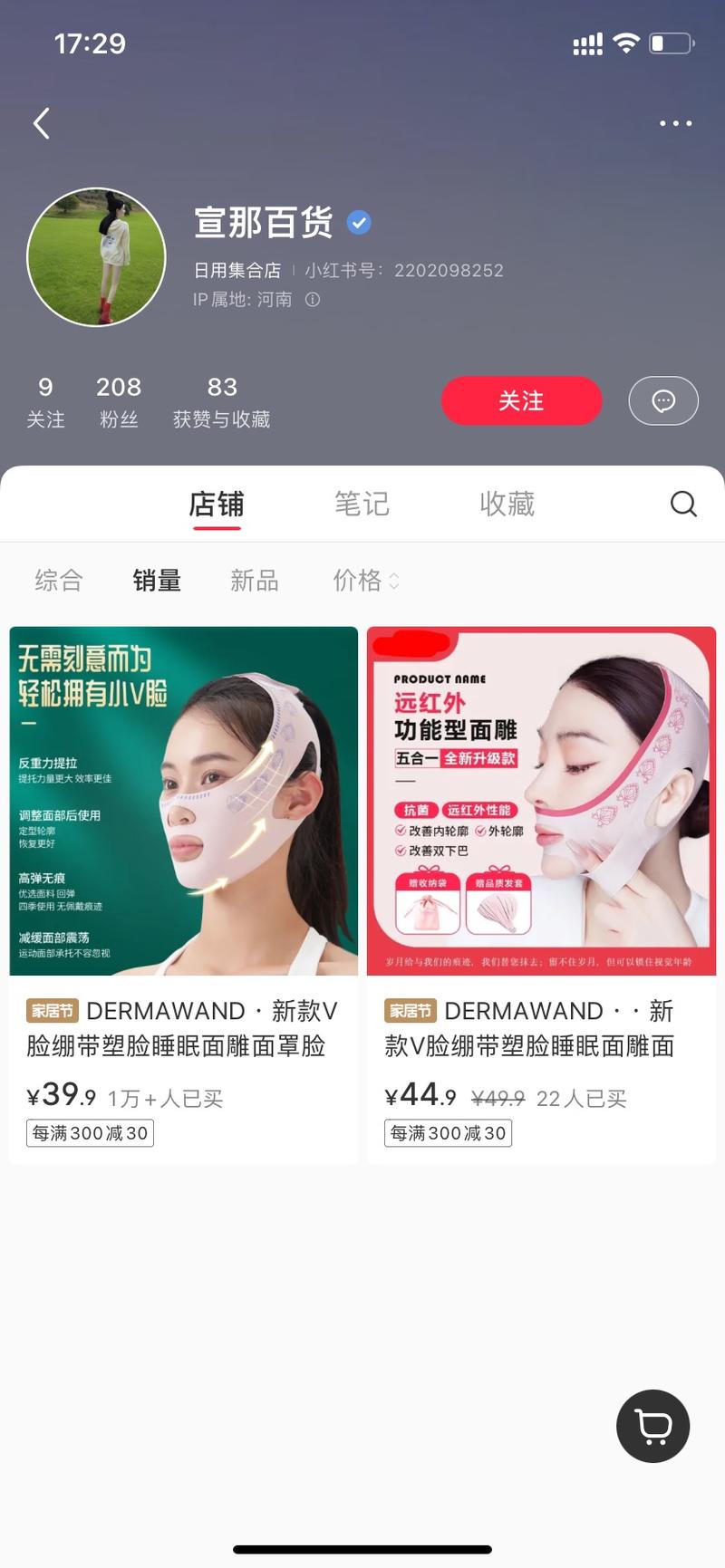Switch to the 笔记 tab
This screenshot has width=725, height=1568.
(x=362, y=504)
